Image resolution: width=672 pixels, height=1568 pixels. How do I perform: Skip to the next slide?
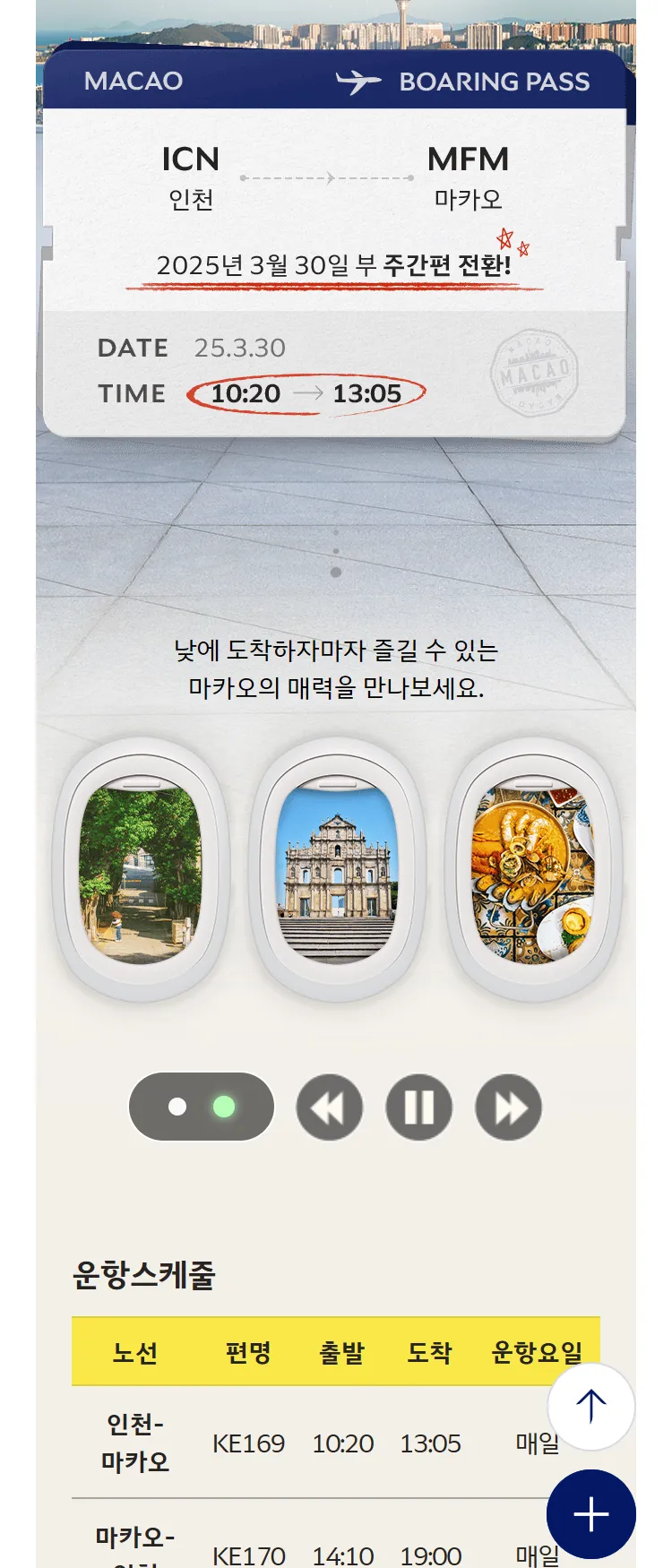(509, 1107)
